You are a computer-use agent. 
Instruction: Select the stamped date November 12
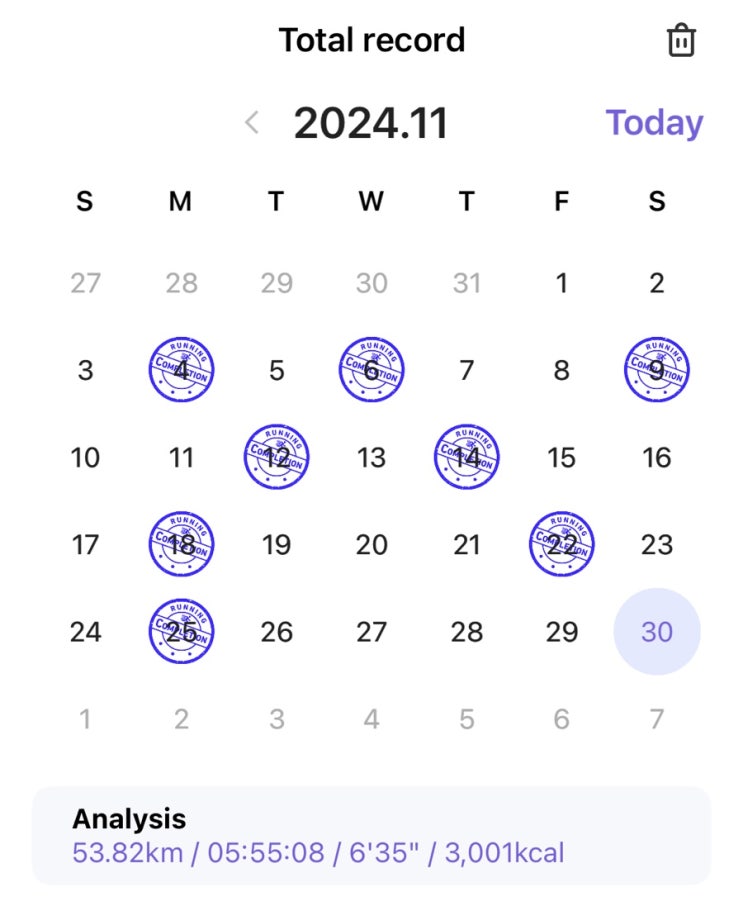277,457
